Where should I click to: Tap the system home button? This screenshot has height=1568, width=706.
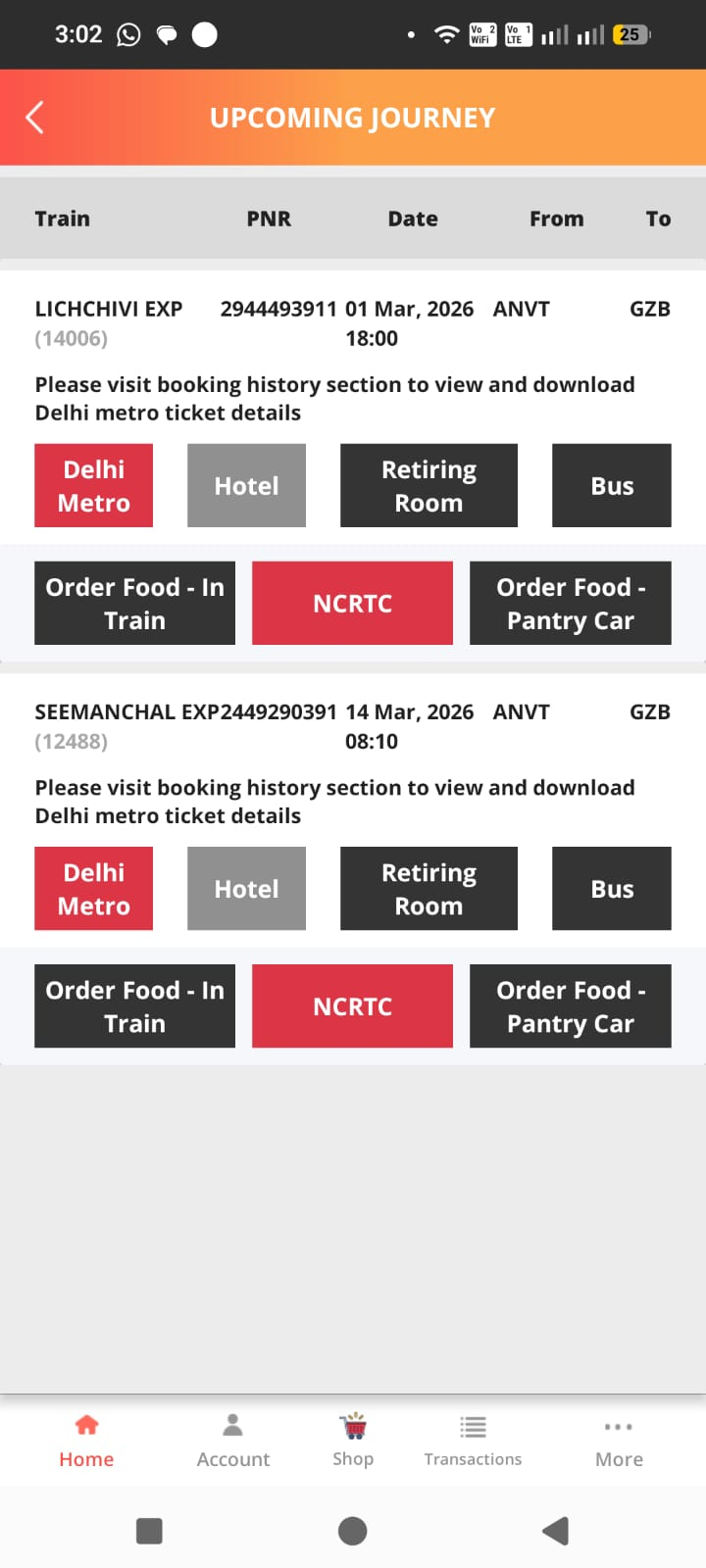352,1531
